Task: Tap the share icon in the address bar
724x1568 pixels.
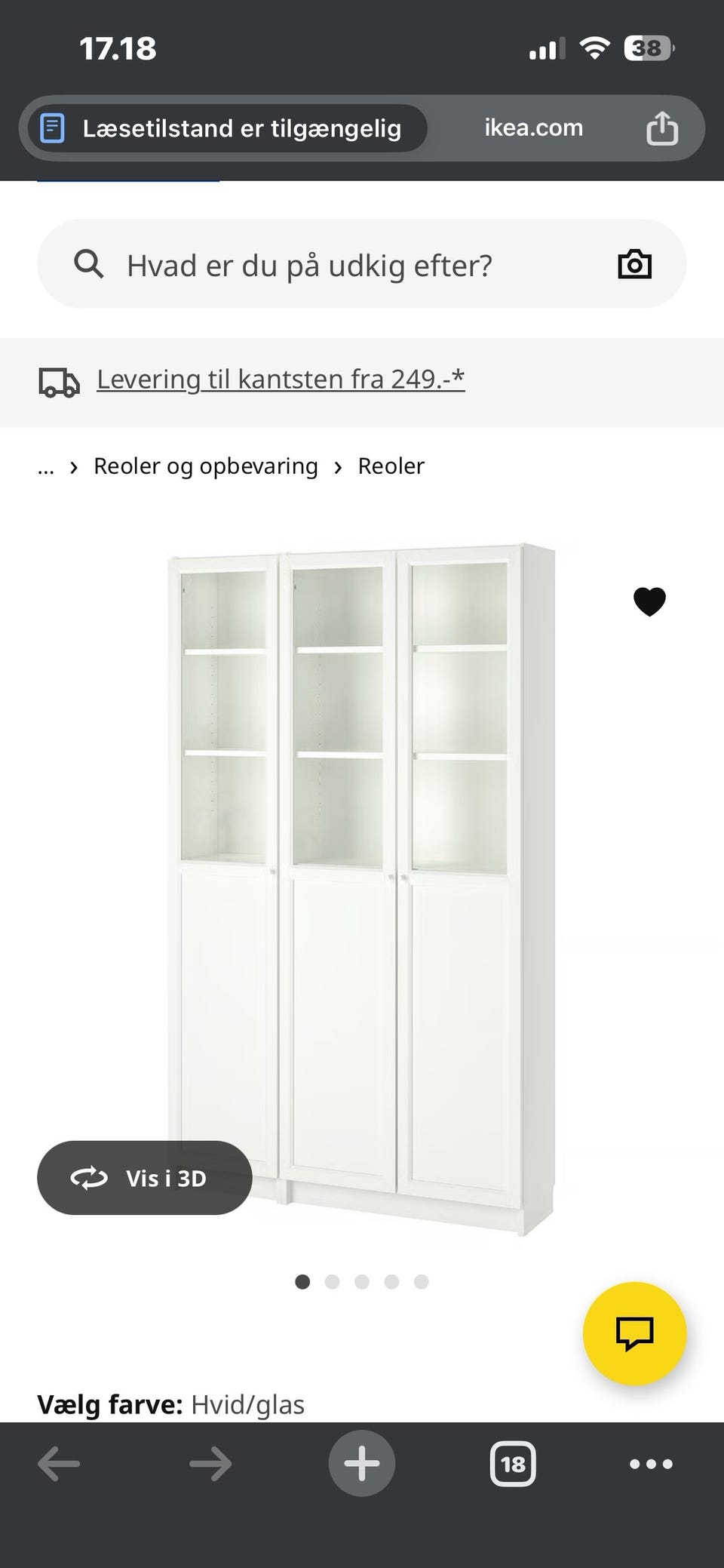Action: tap(662, 128)
